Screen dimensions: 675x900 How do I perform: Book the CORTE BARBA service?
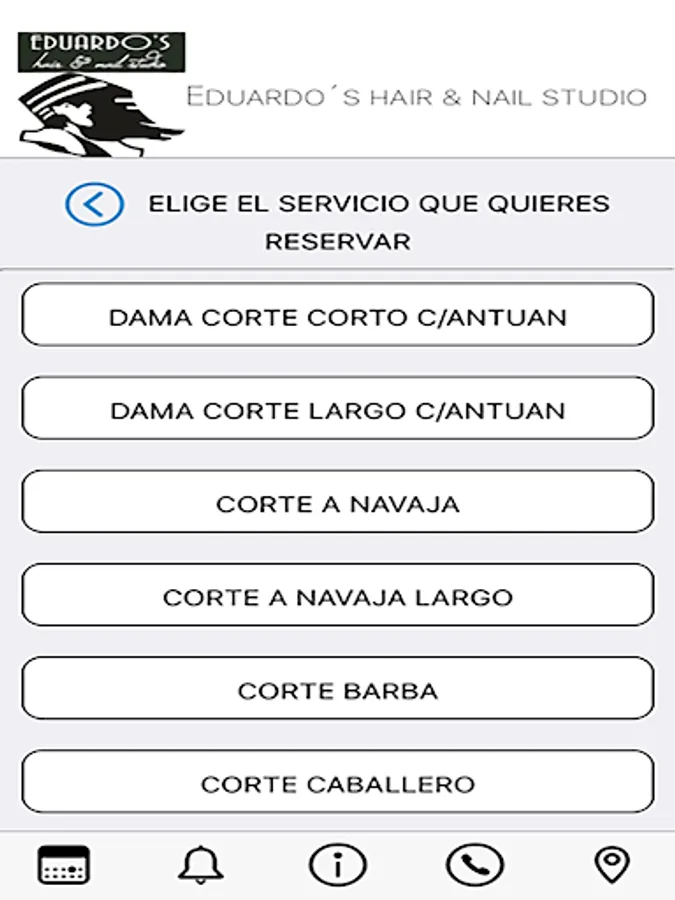point(338,689)
